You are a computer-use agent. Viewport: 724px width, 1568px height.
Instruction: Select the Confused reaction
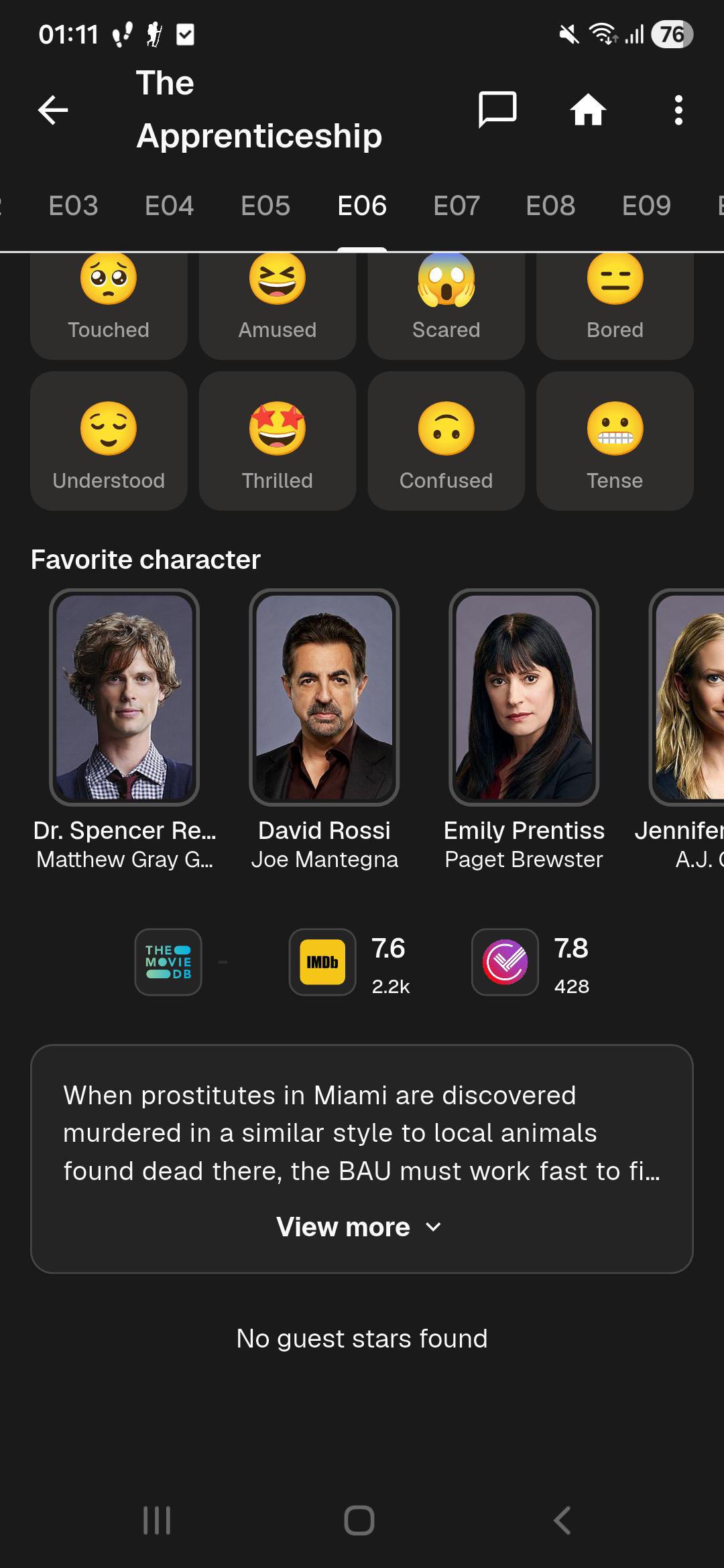446,441
